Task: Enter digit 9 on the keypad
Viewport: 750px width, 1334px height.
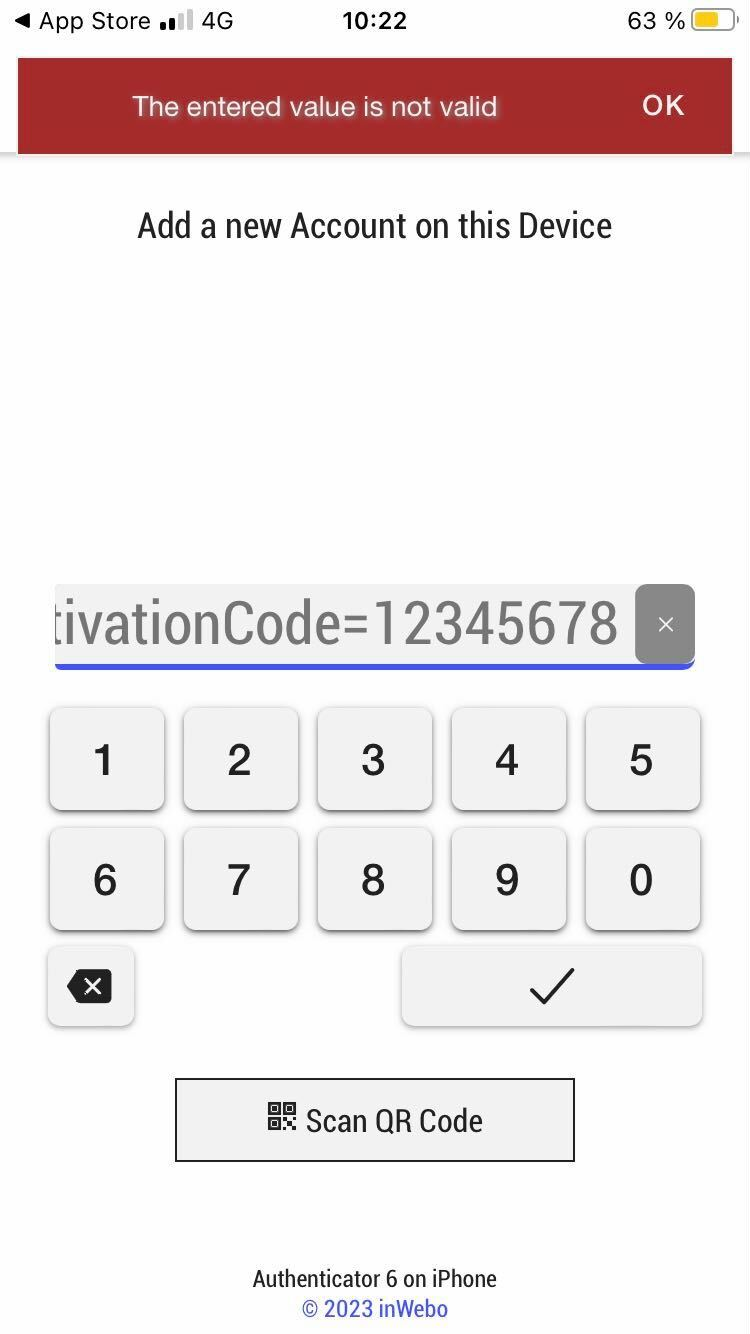Action: [508, 879]
